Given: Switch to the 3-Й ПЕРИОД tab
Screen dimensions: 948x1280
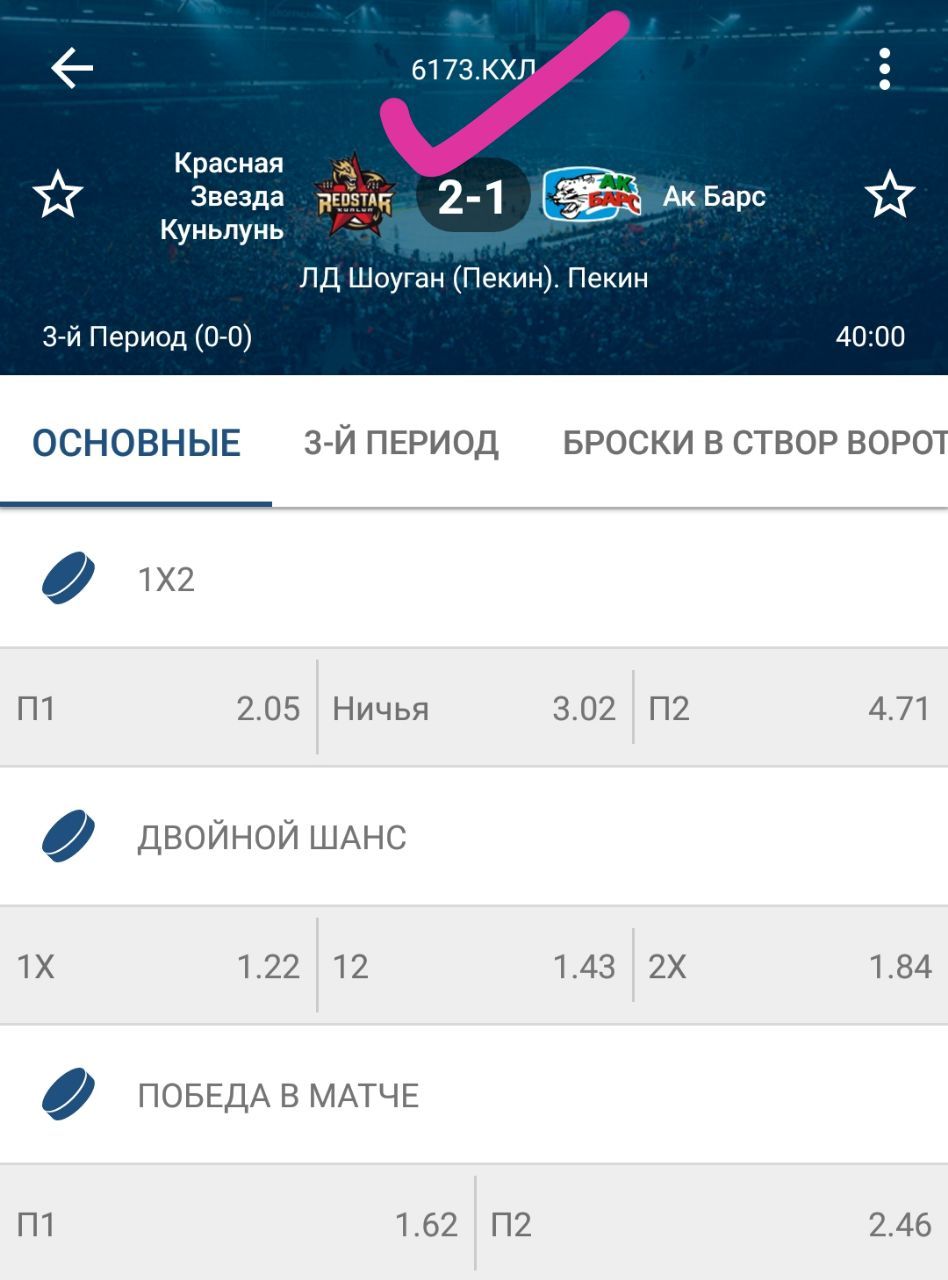Looking at the screenshot, I should tap(401, 443).
